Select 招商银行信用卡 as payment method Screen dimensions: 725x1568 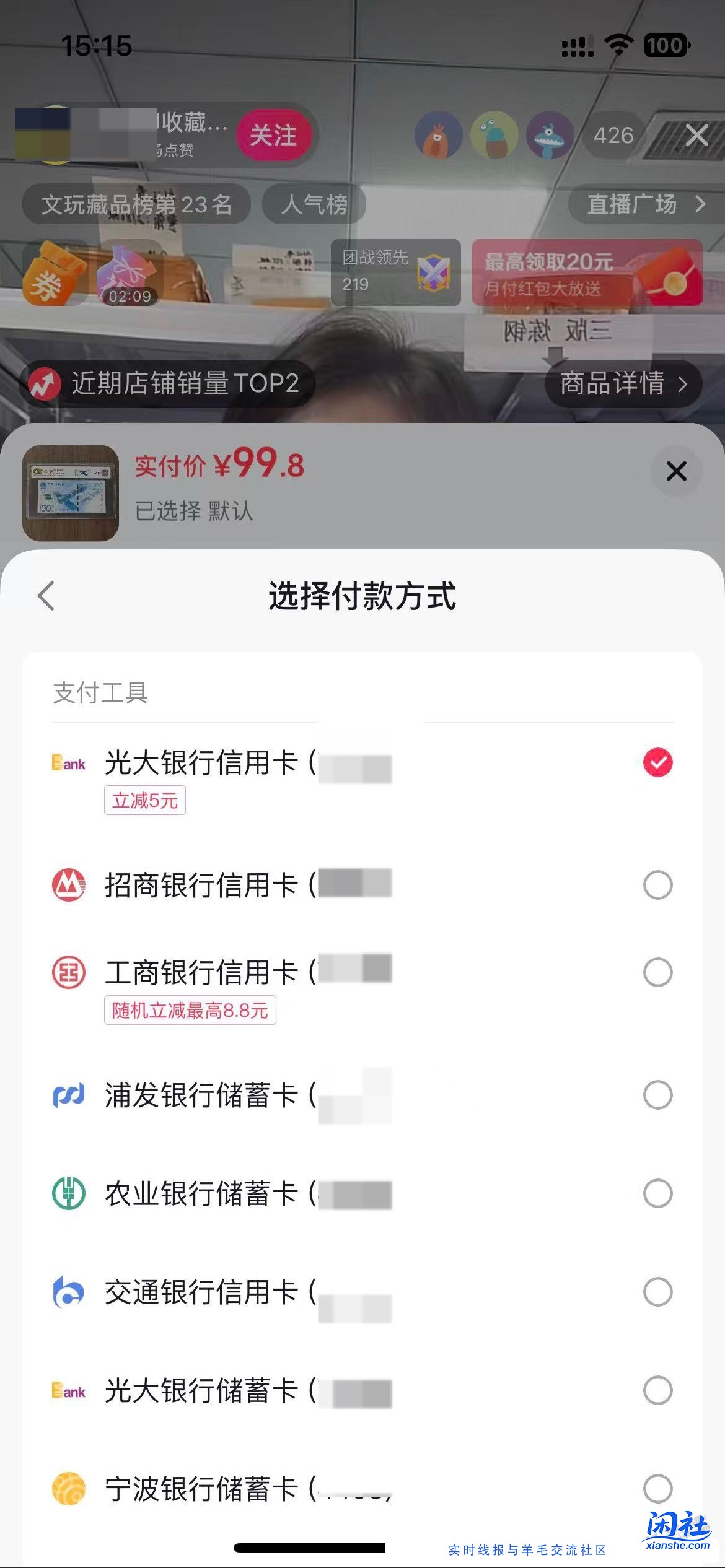tap(658, 884)
